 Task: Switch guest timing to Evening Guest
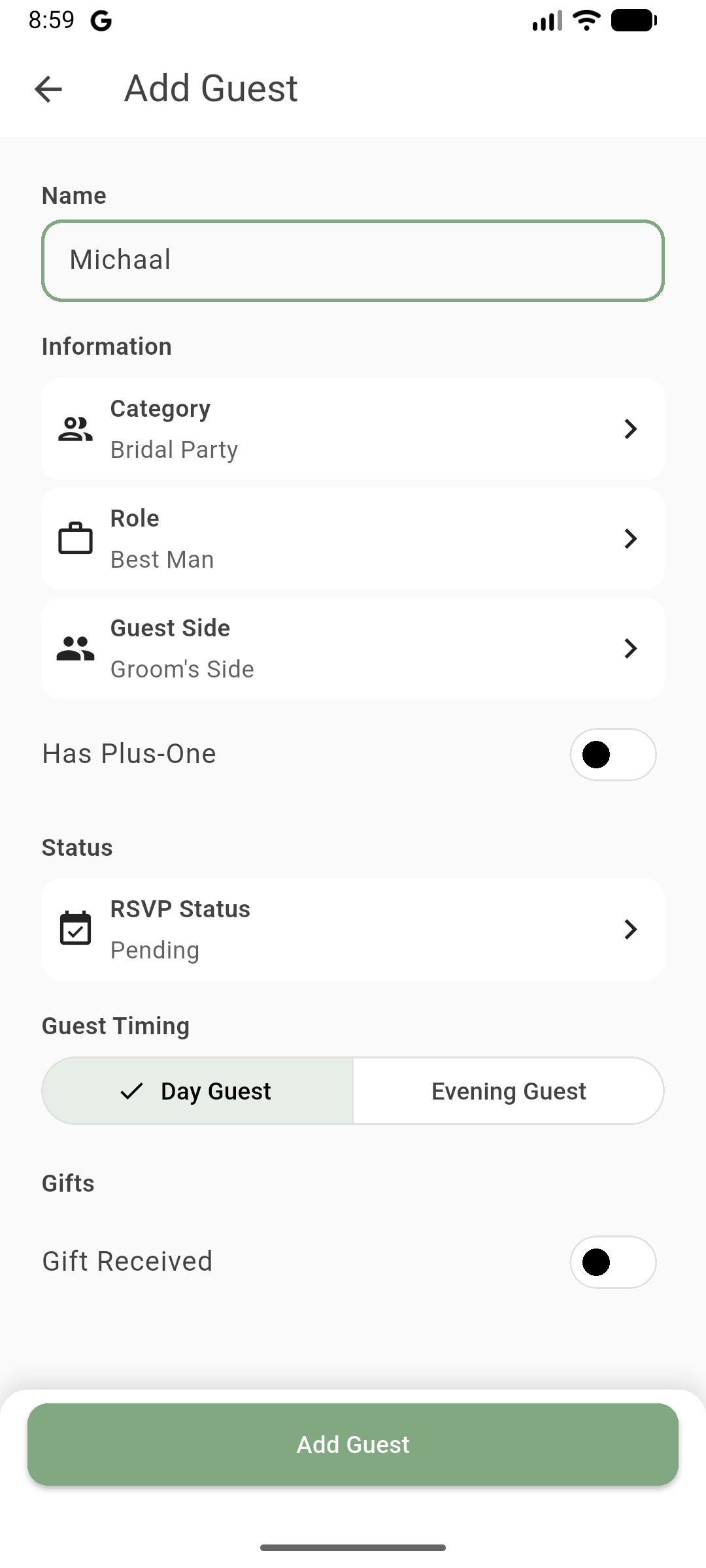pyautogui.click(x=509, y=1090)
